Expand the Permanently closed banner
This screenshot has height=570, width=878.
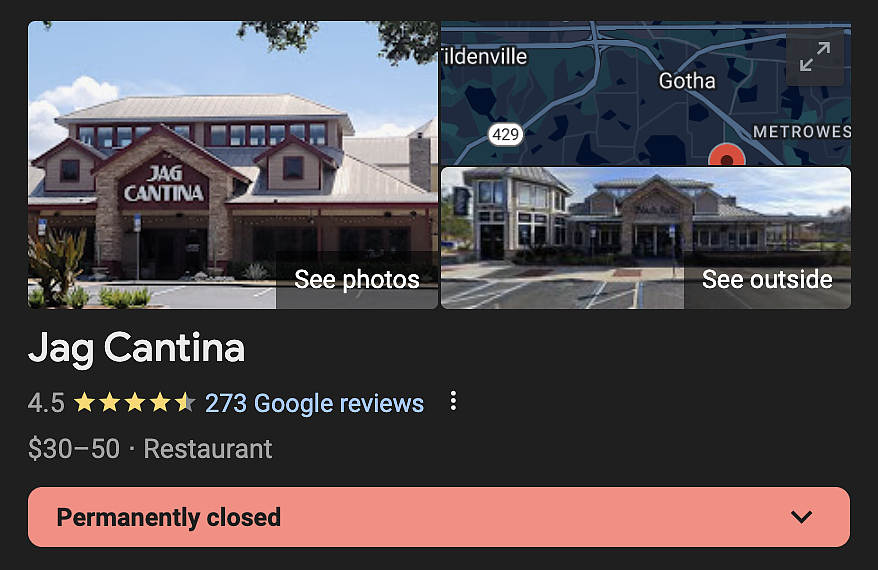pyautogui.click(x=800, y=517)
